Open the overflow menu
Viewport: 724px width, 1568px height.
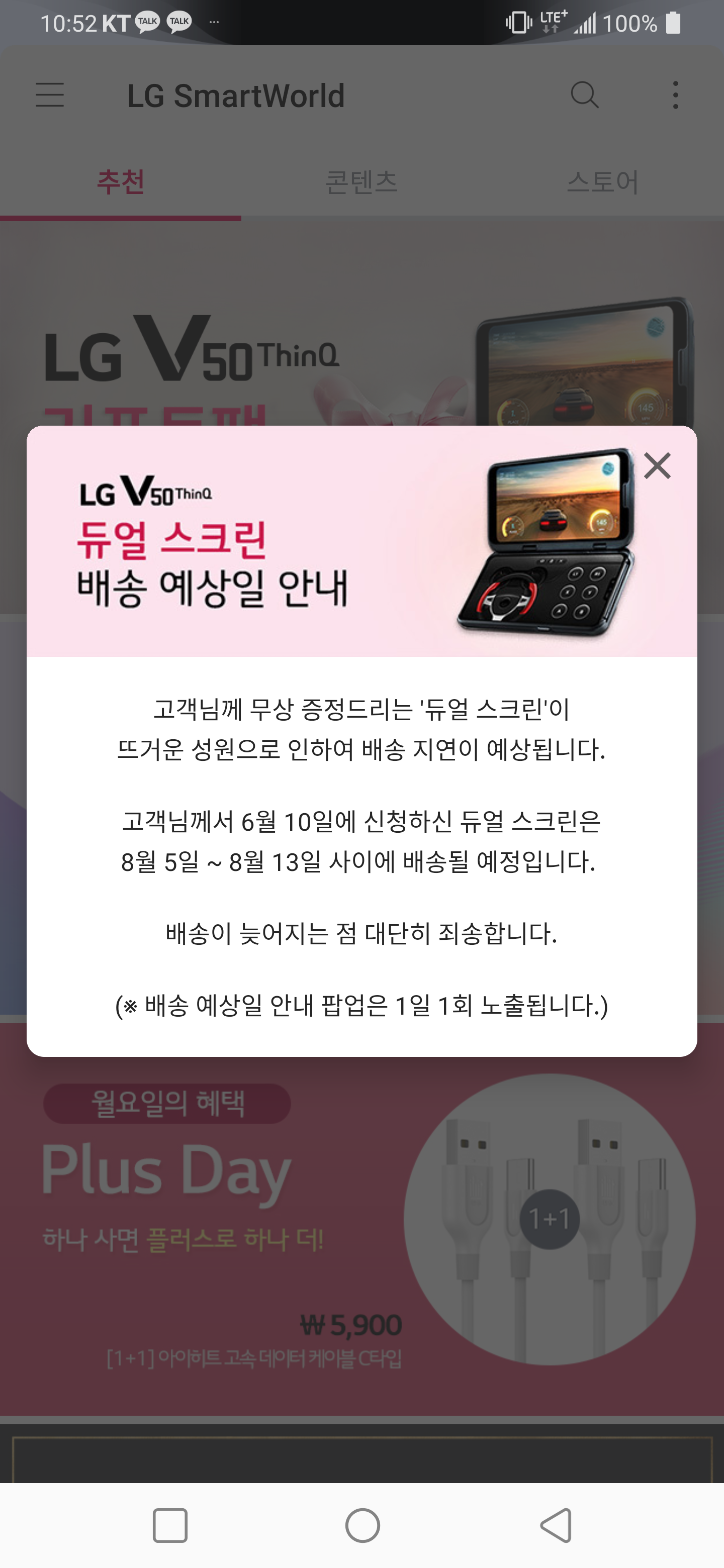(x=675, y=95)
